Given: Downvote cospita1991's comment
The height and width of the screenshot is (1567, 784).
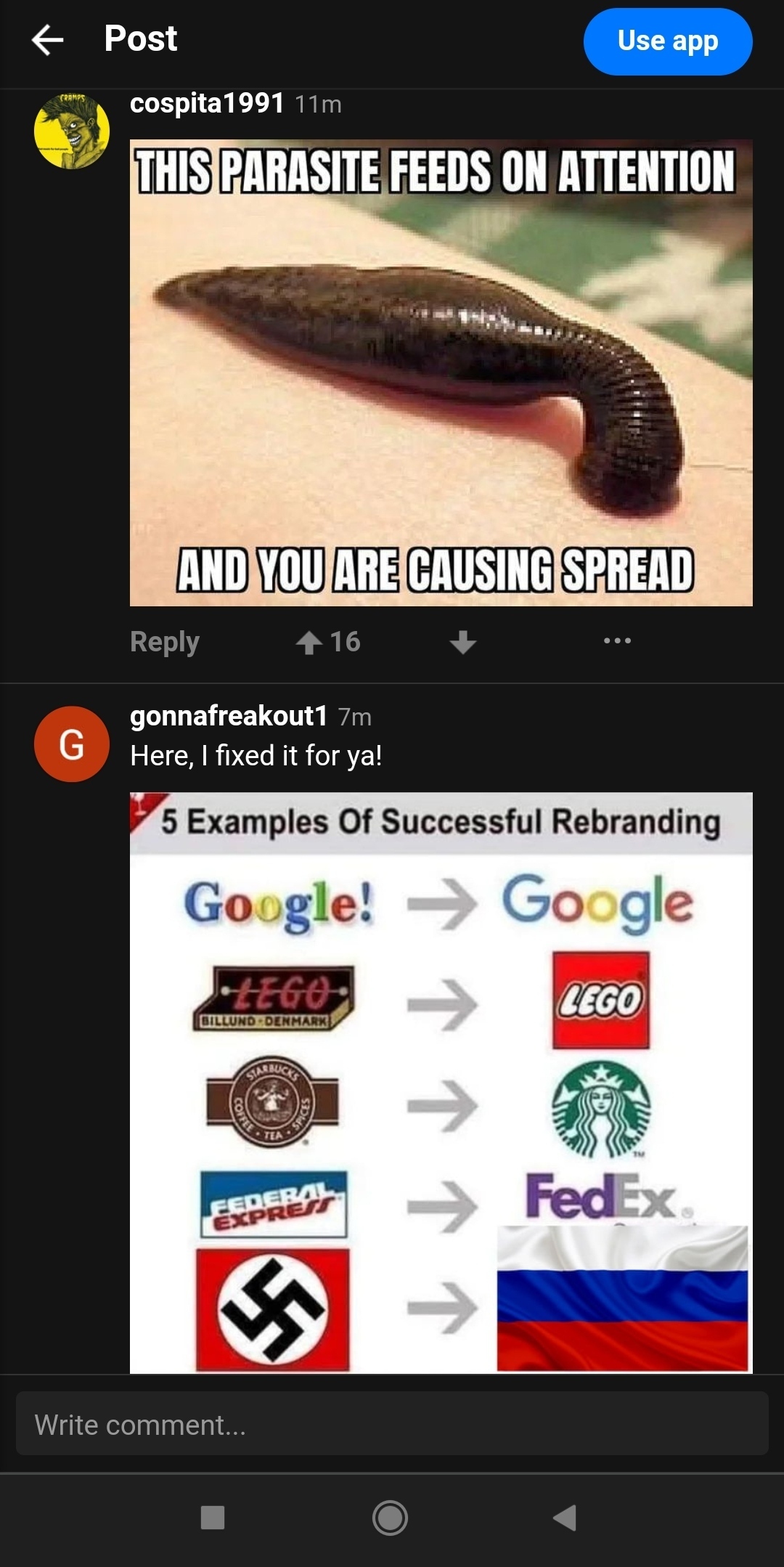Looking at the screenshot, I should pos(462,642).
